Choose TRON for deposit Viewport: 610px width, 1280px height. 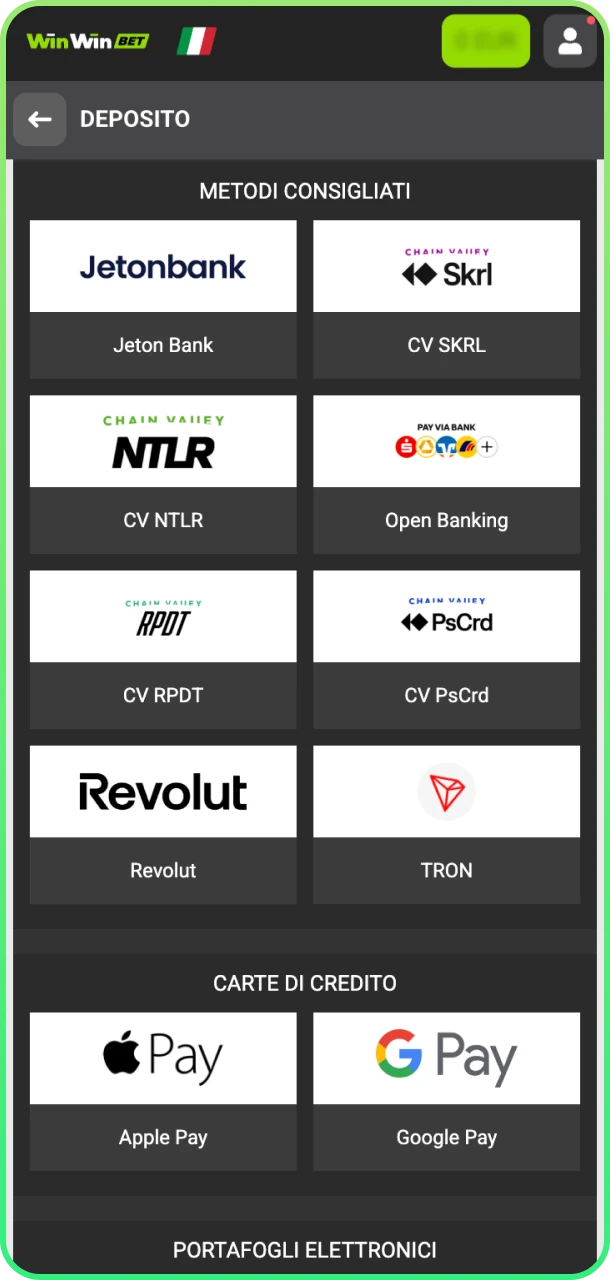(446, 823)
